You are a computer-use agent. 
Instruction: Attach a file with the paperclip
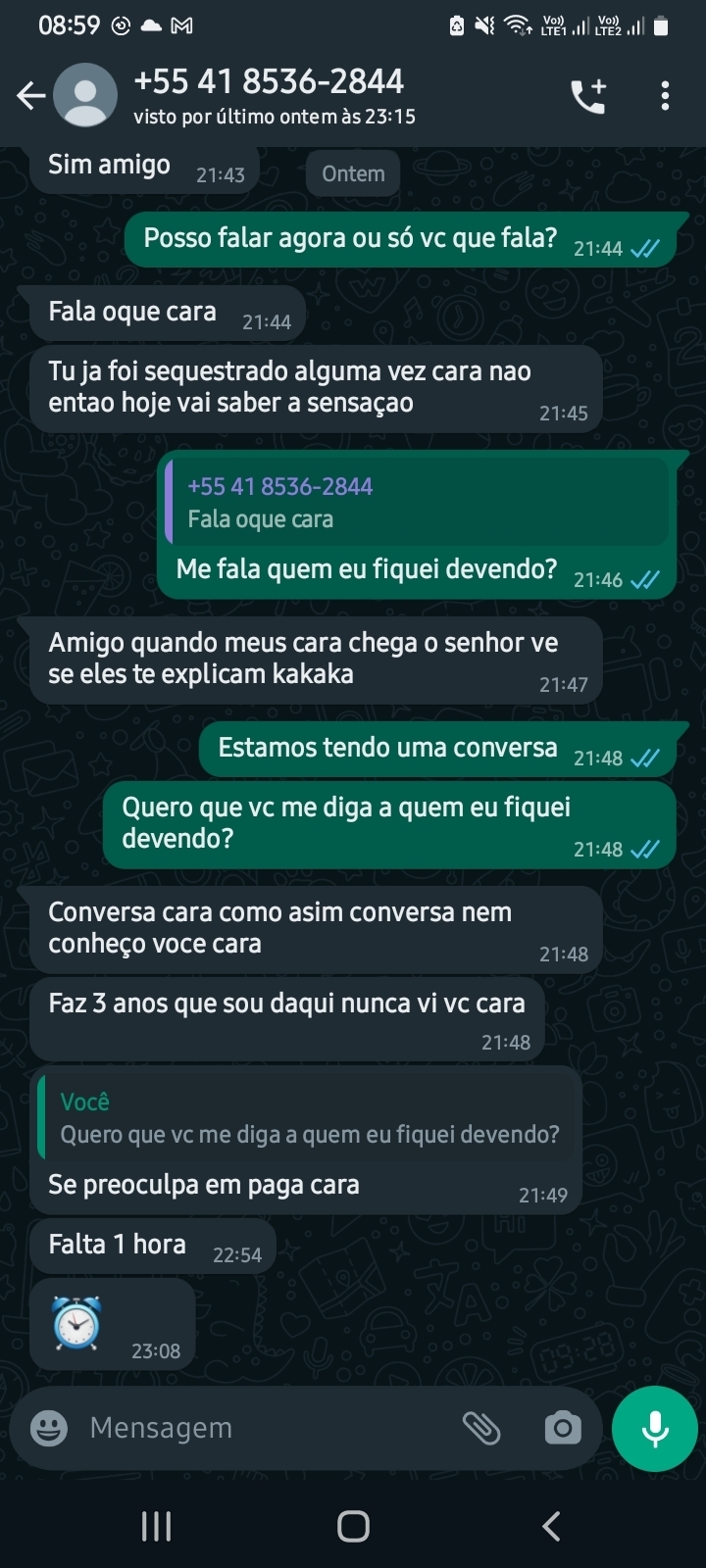tap(481, 1428)
